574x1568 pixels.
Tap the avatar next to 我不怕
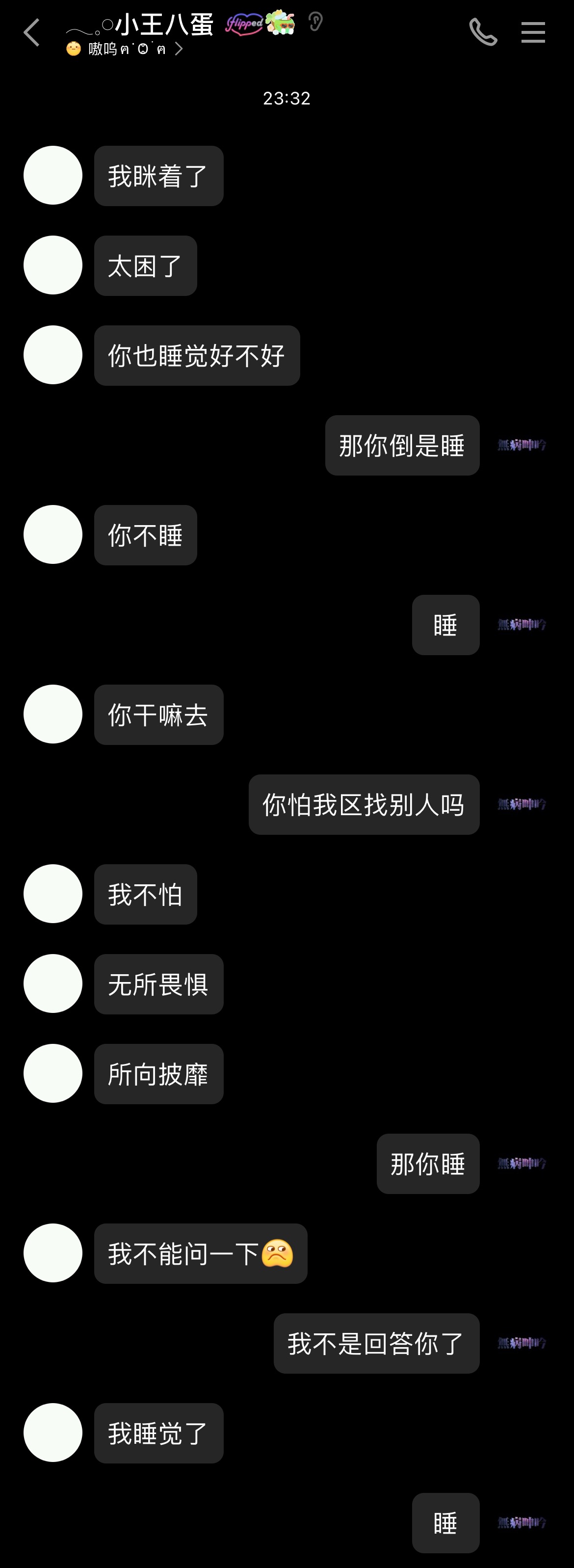pos(52,894)
